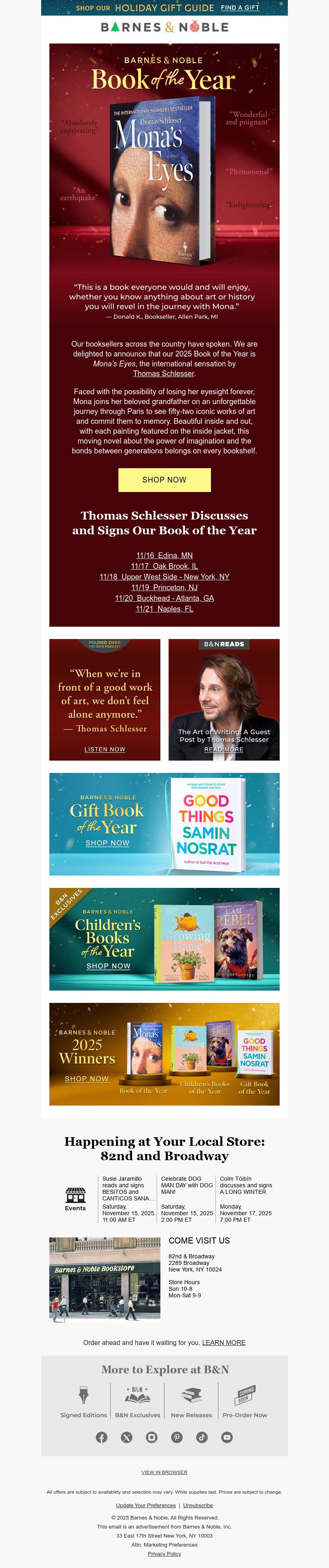Viewport: 329px width, 1568px height.
Task: Open the Facebook icon
Action: pos(102,1437)
